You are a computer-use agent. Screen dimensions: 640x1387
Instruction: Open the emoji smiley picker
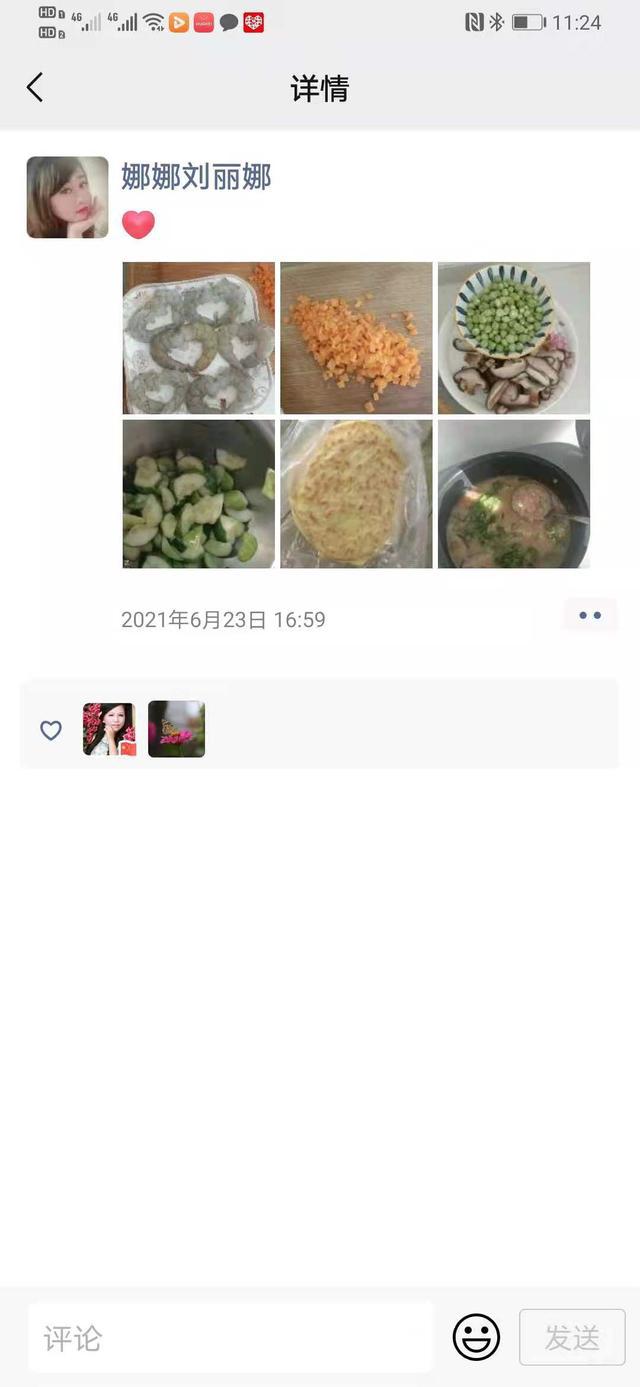click(x=476, y=1337)
